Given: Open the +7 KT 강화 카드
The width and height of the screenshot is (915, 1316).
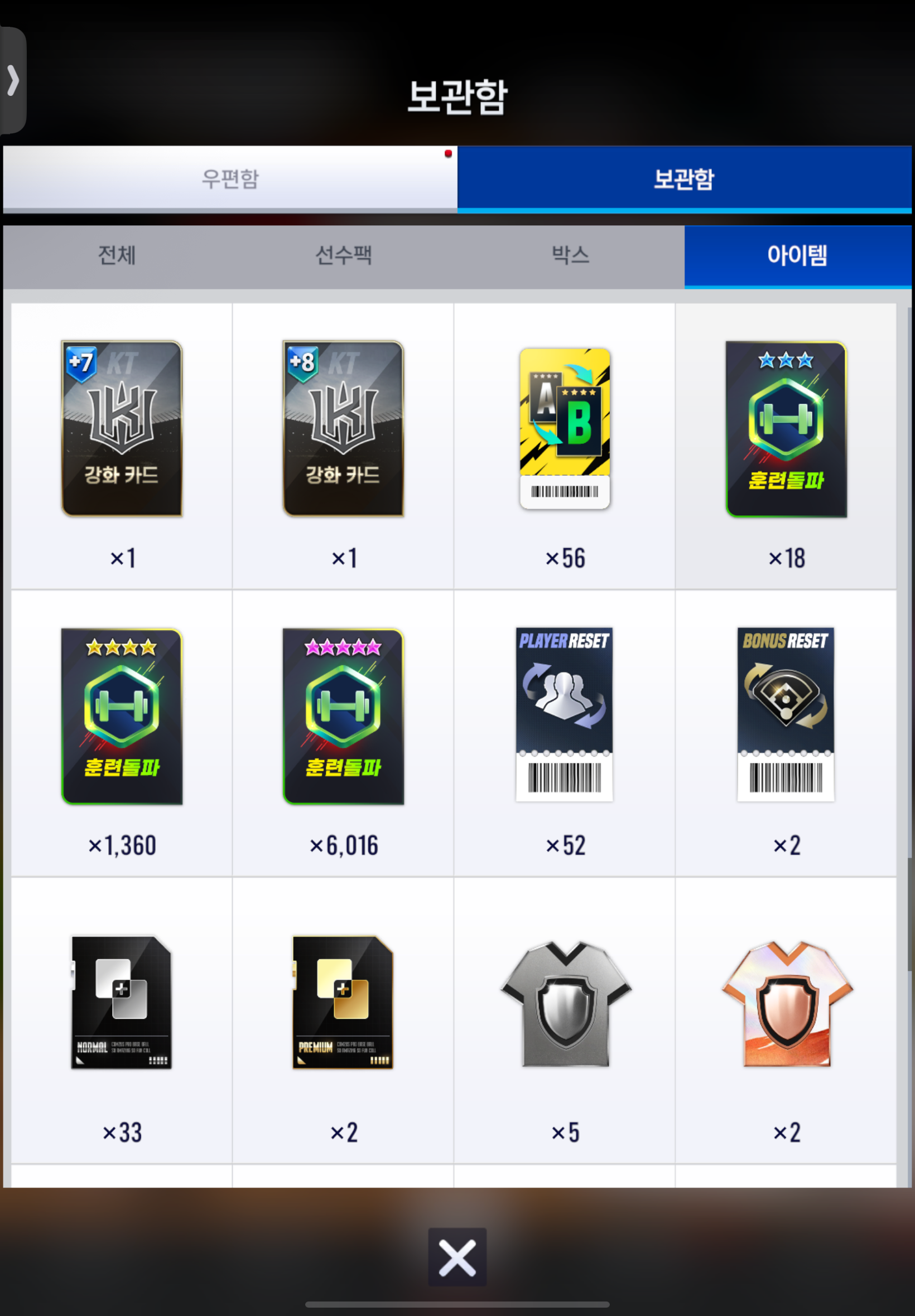Looking at the screenshot, I should [122, 430].
